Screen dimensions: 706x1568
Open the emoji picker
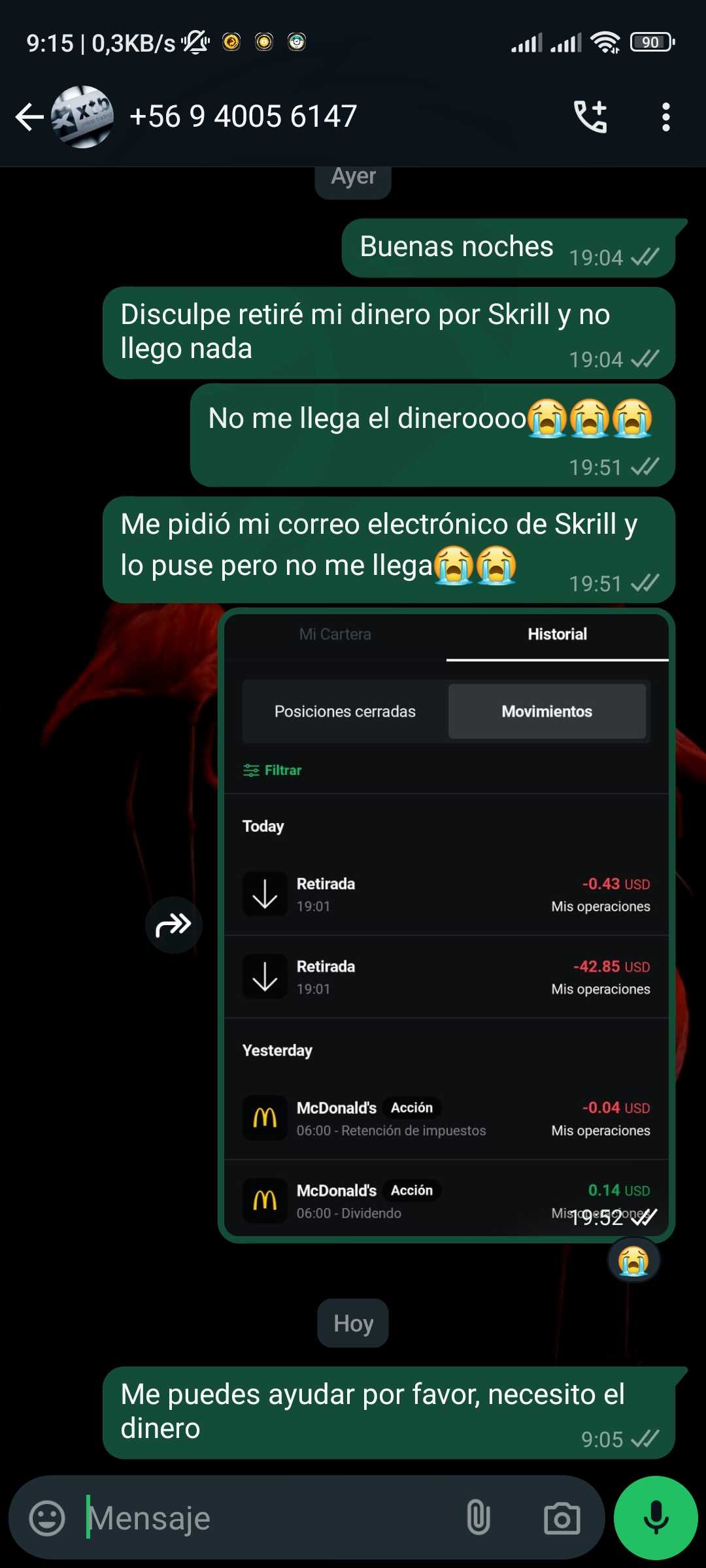47,1518
